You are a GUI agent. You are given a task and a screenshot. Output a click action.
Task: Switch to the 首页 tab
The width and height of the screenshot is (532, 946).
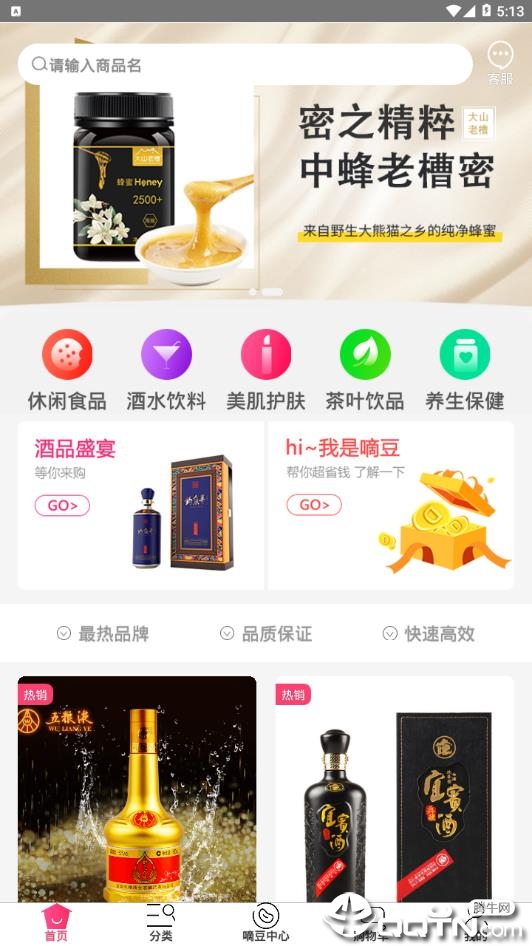point(56,924)
